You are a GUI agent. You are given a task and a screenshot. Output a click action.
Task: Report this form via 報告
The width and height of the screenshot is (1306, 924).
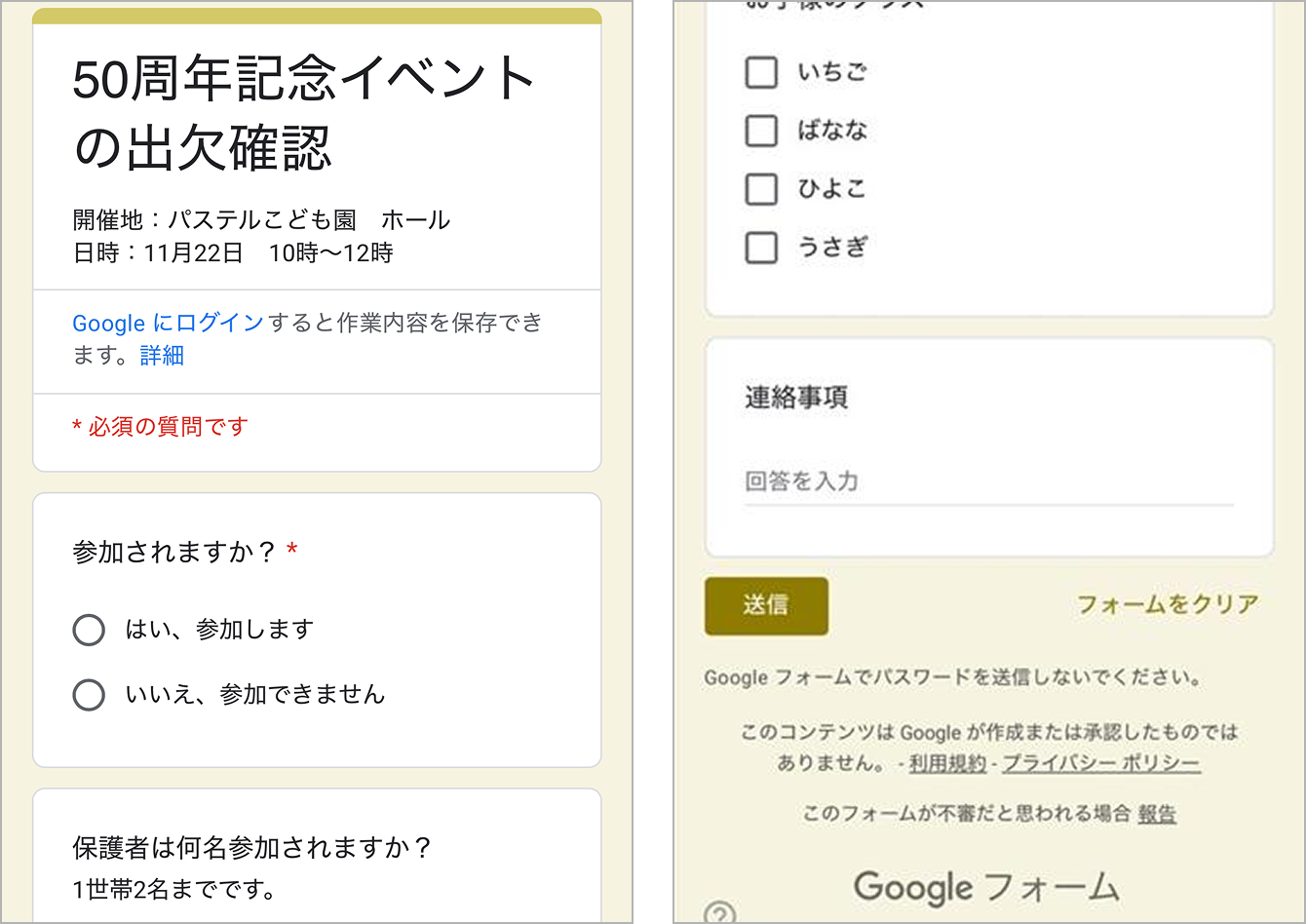pos(1157,814)
